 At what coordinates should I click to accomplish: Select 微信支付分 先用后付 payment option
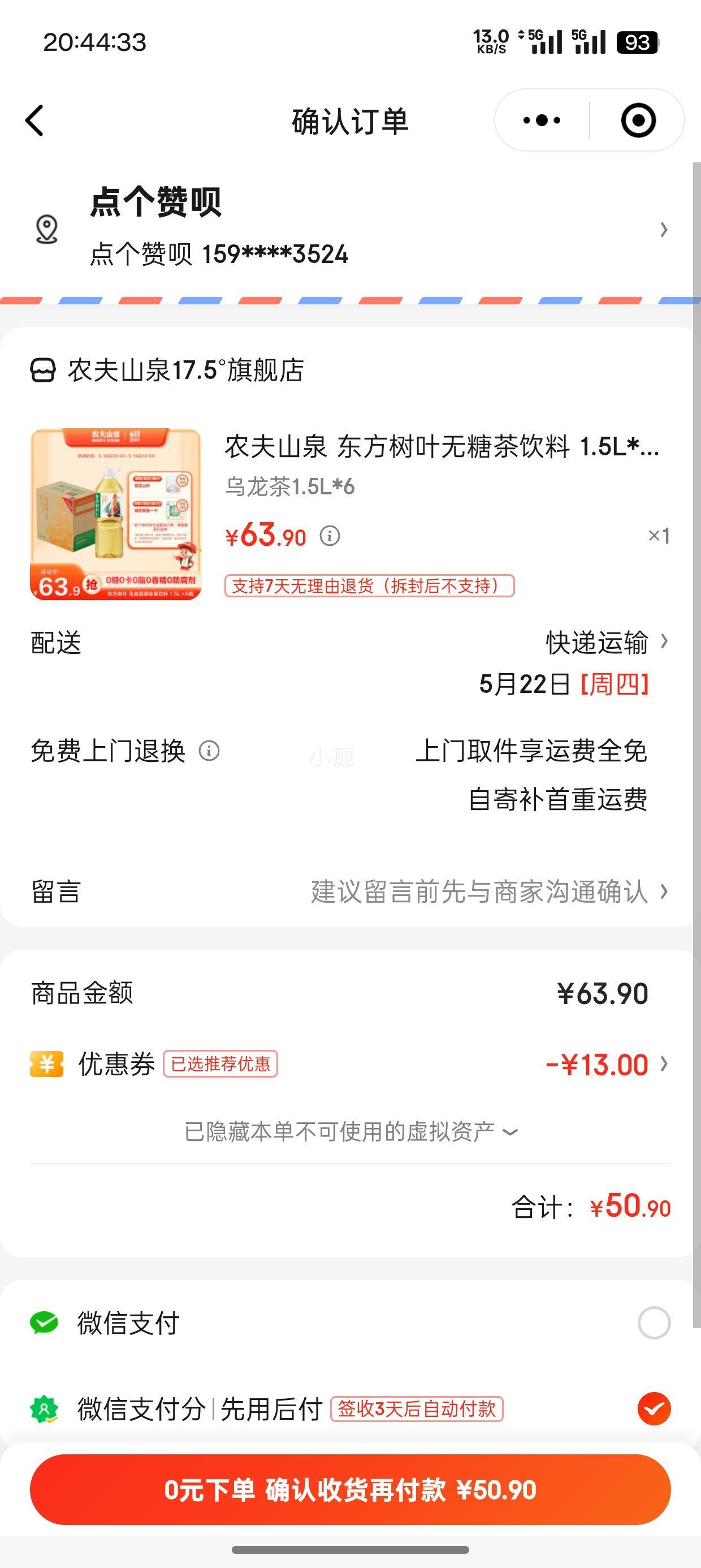click(x=654, y=1408)
